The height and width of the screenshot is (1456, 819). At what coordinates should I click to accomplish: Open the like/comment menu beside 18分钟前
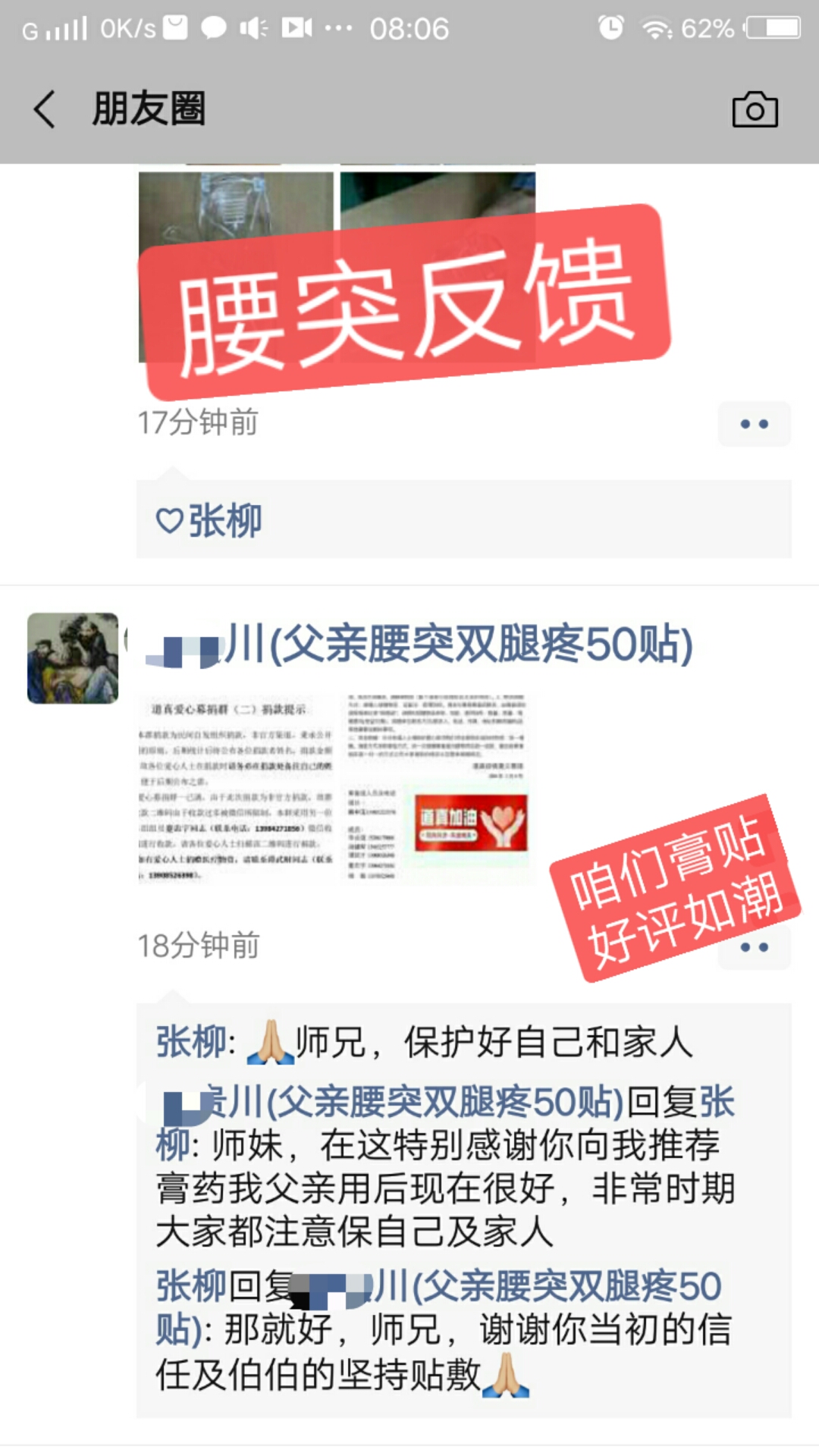(x=754, y=948)
